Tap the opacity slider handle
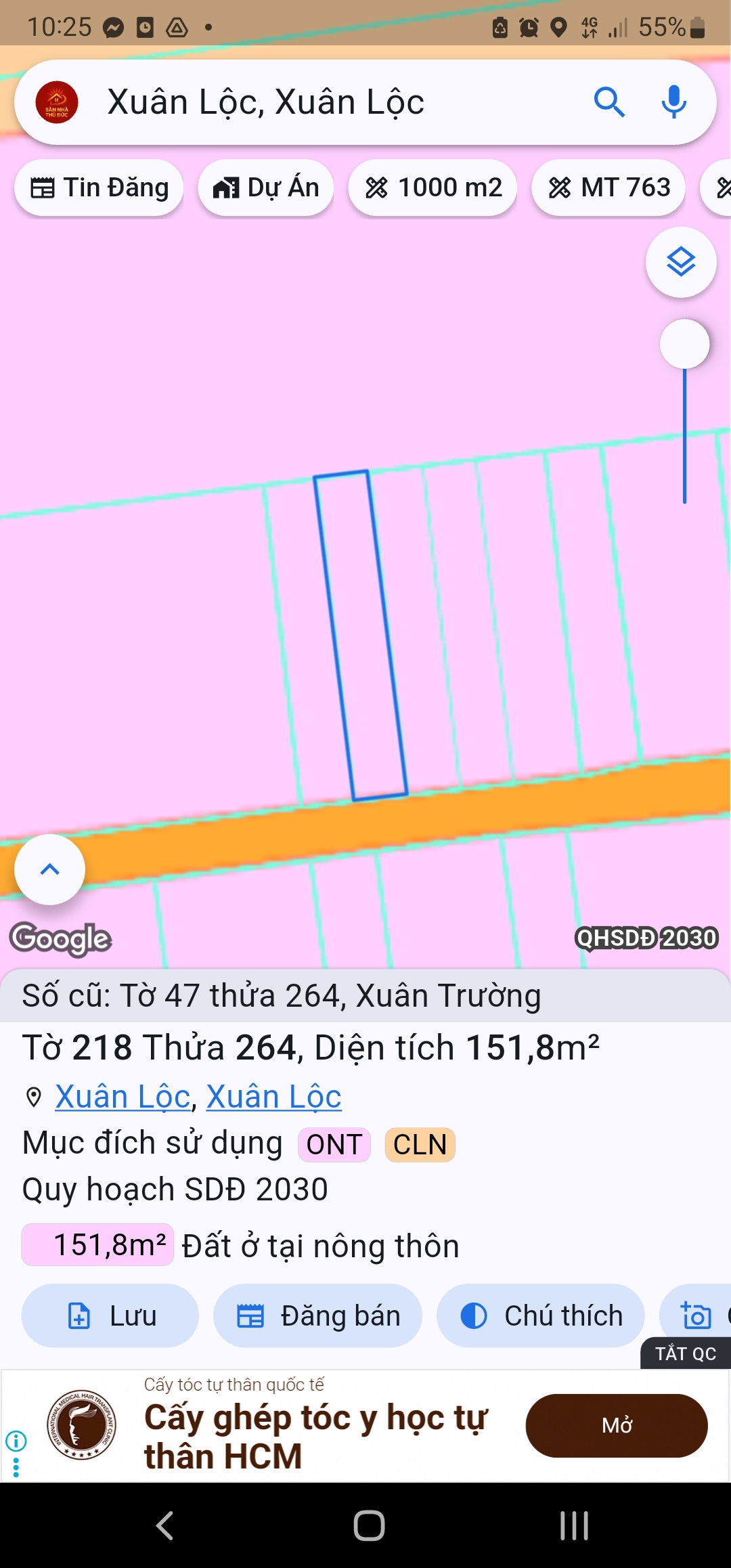 pyautogui.click(x=684, y=344)
